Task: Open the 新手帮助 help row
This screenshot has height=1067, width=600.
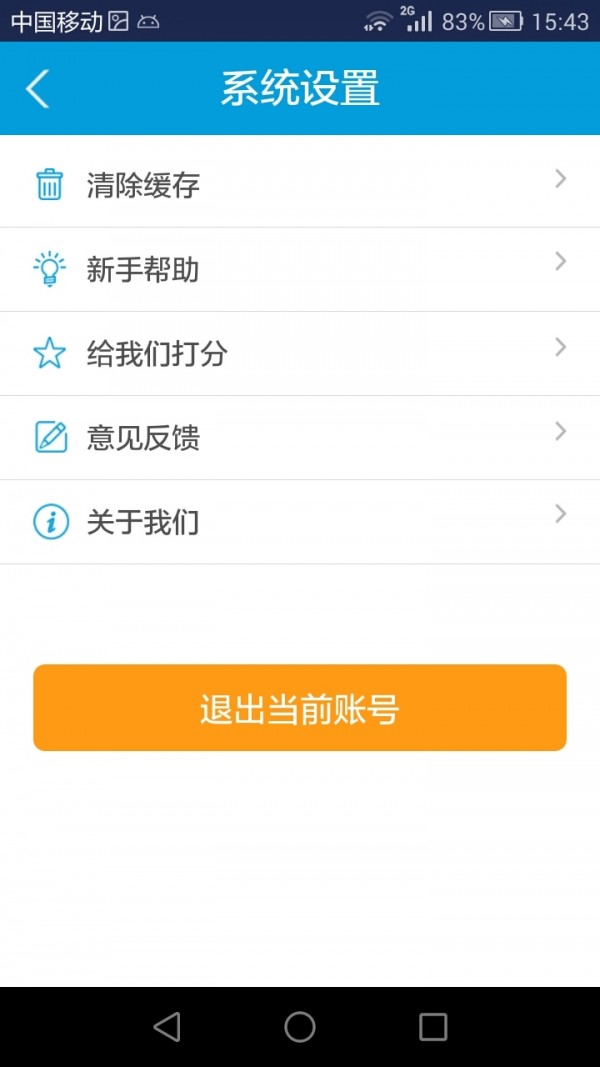Action: pyautogui.click(x=300, y=269)
